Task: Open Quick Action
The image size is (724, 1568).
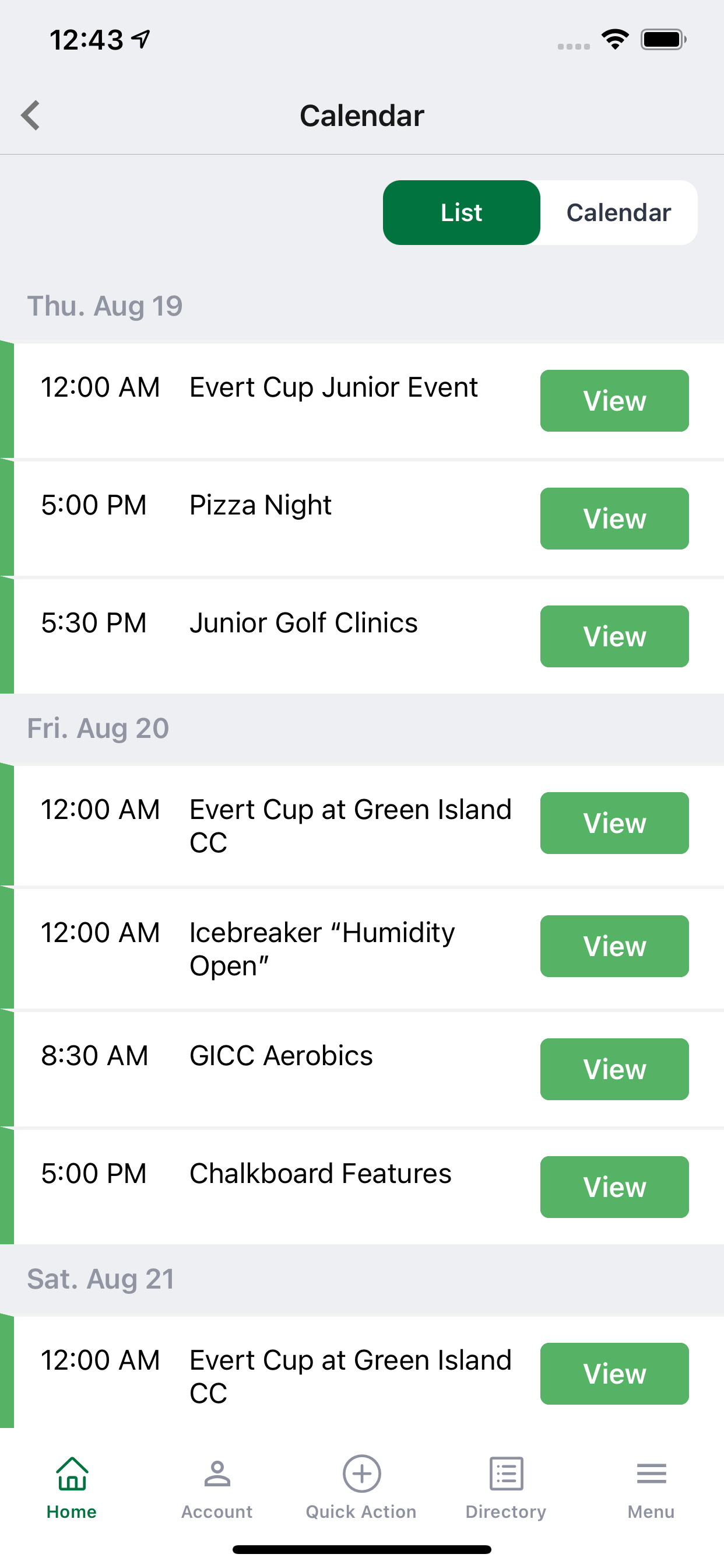Action: [361, 1487]
